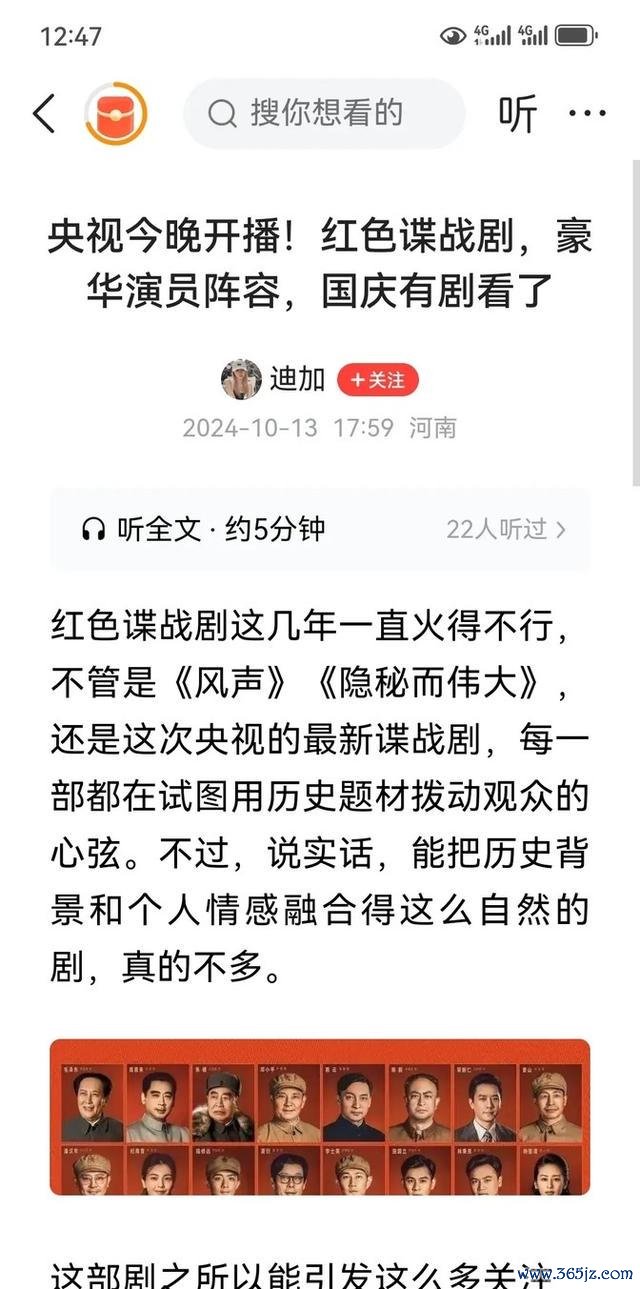
Task: Play 听全文 five-minute audio
Action: coord(205,529)
